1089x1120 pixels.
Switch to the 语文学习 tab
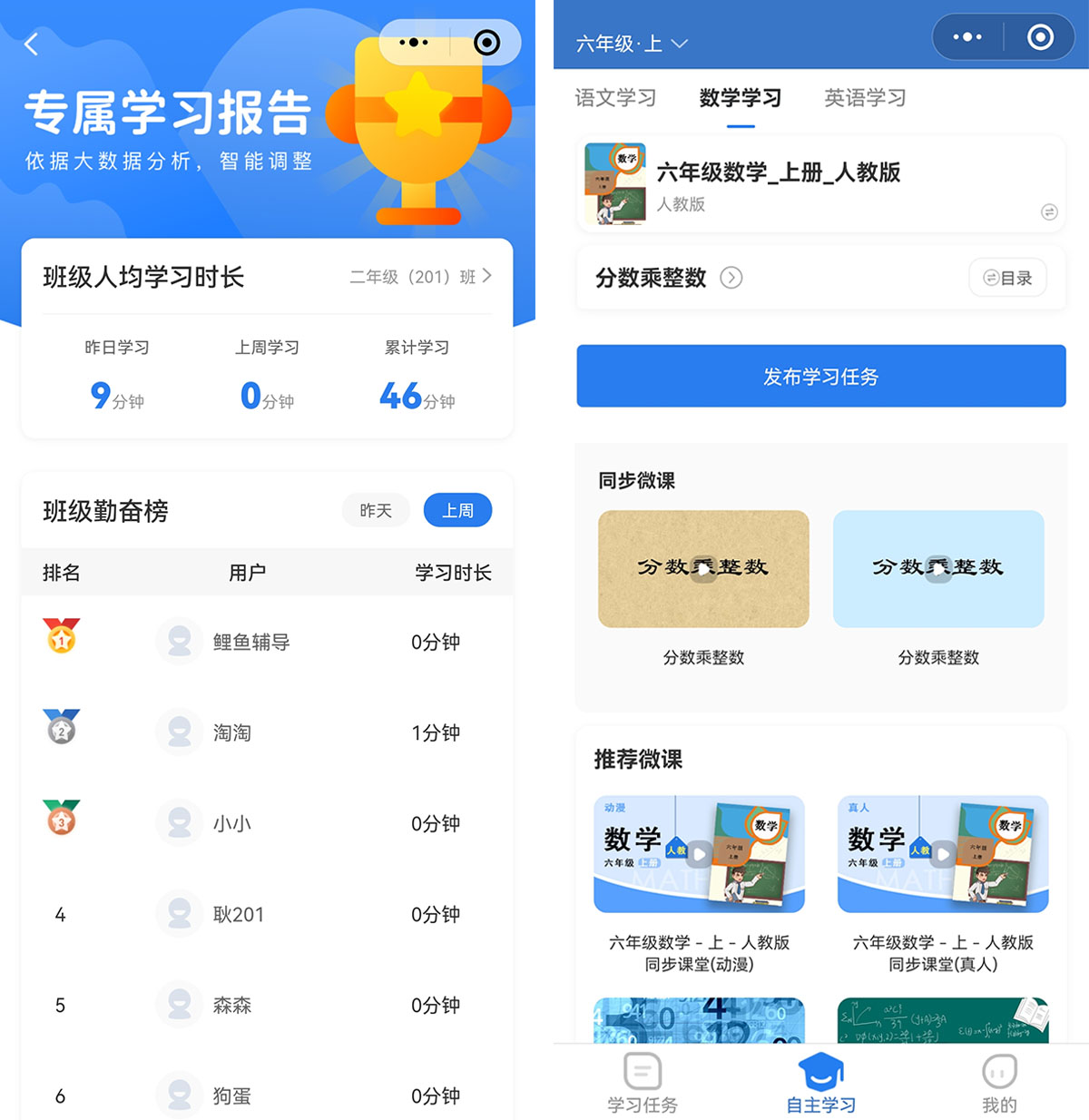tap(615, 98)
